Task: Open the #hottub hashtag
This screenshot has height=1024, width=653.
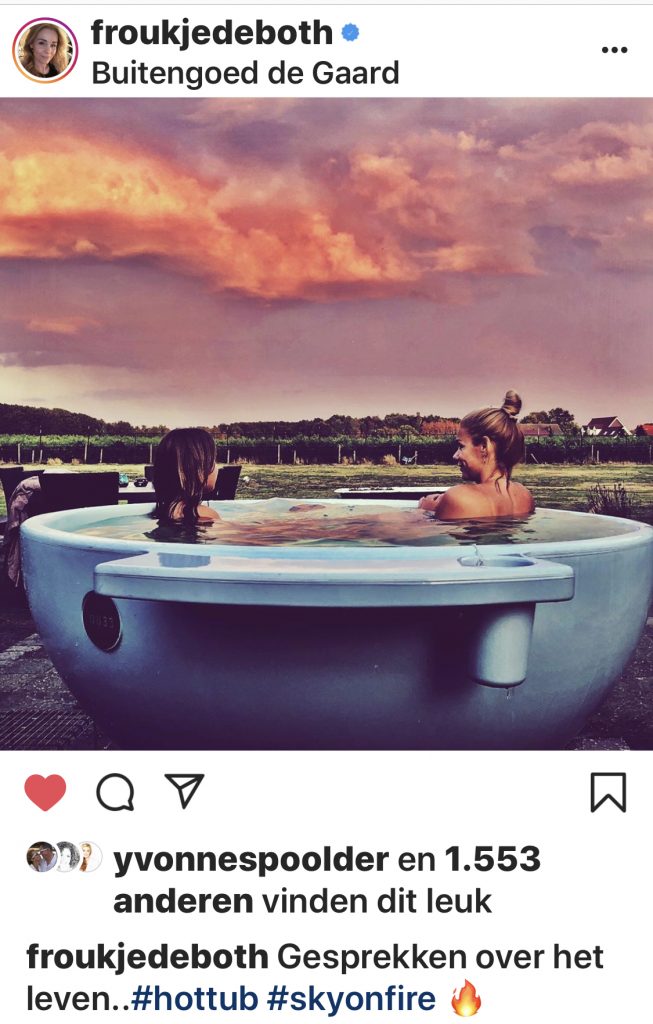Action: tap(195, 998)
